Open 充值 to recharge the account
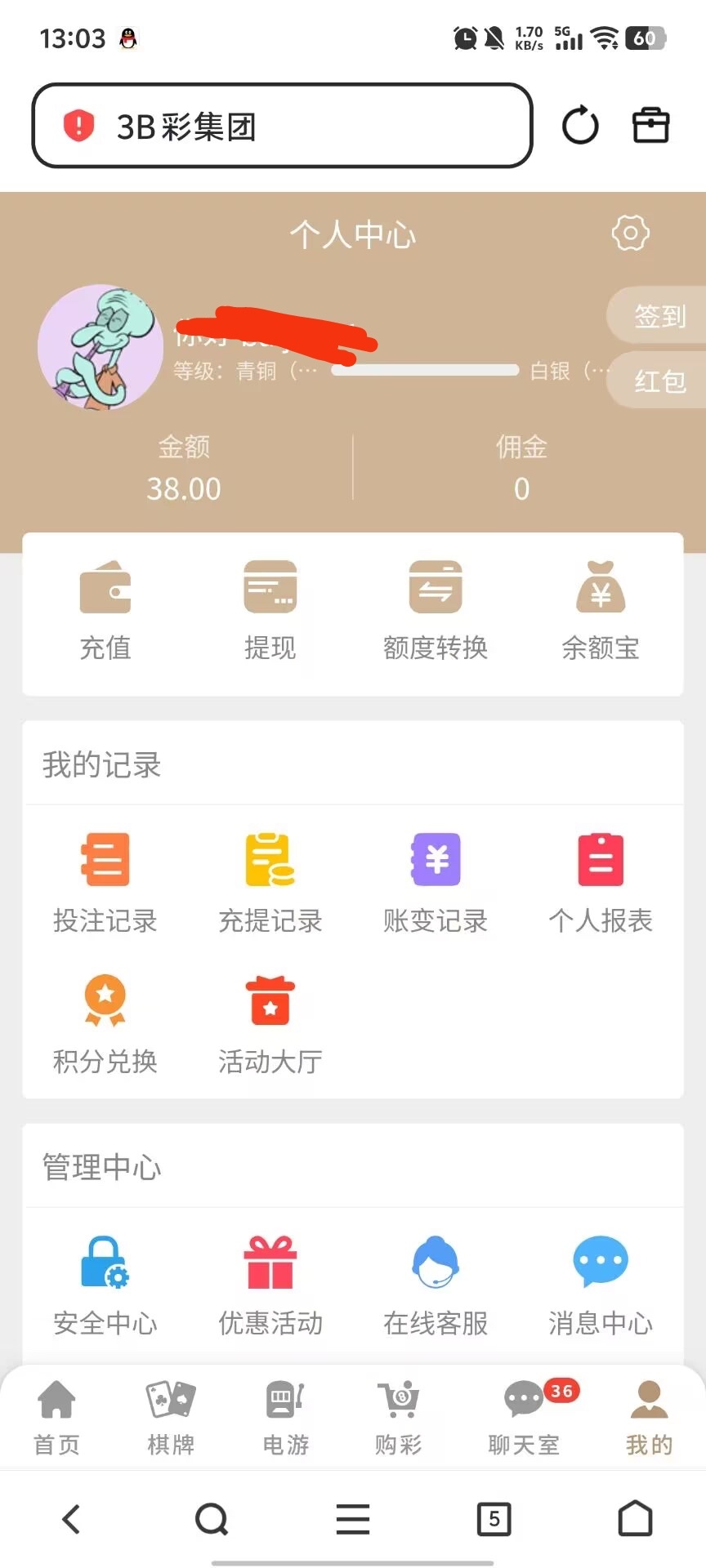This screenshot has height=1568, width=706. coord(105,609)
